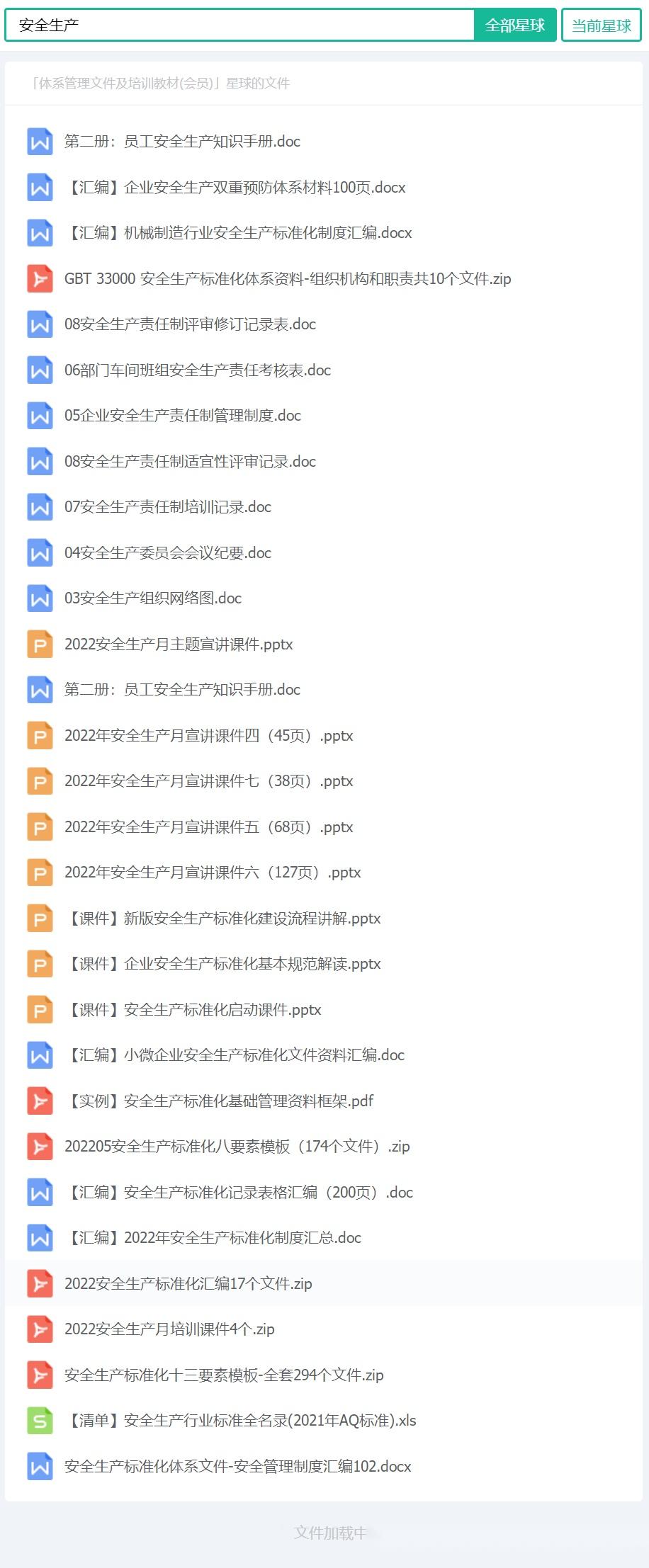The image size is (649, 1568).
Task: Click the Word icon beside 员工安全生产知识手册.doc
Action: point(40,142)
